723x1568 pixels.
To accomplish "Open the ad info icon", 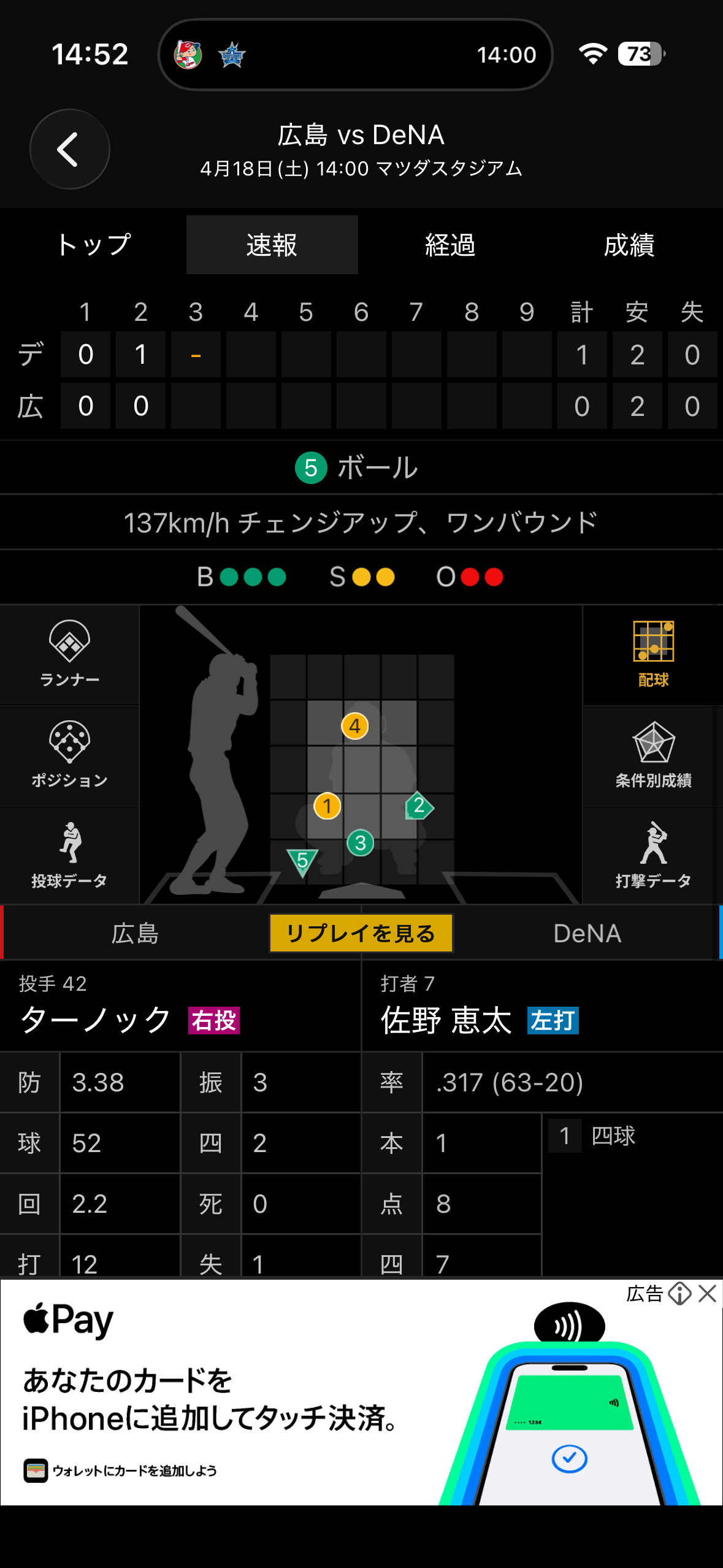I will coord(679,1294).
